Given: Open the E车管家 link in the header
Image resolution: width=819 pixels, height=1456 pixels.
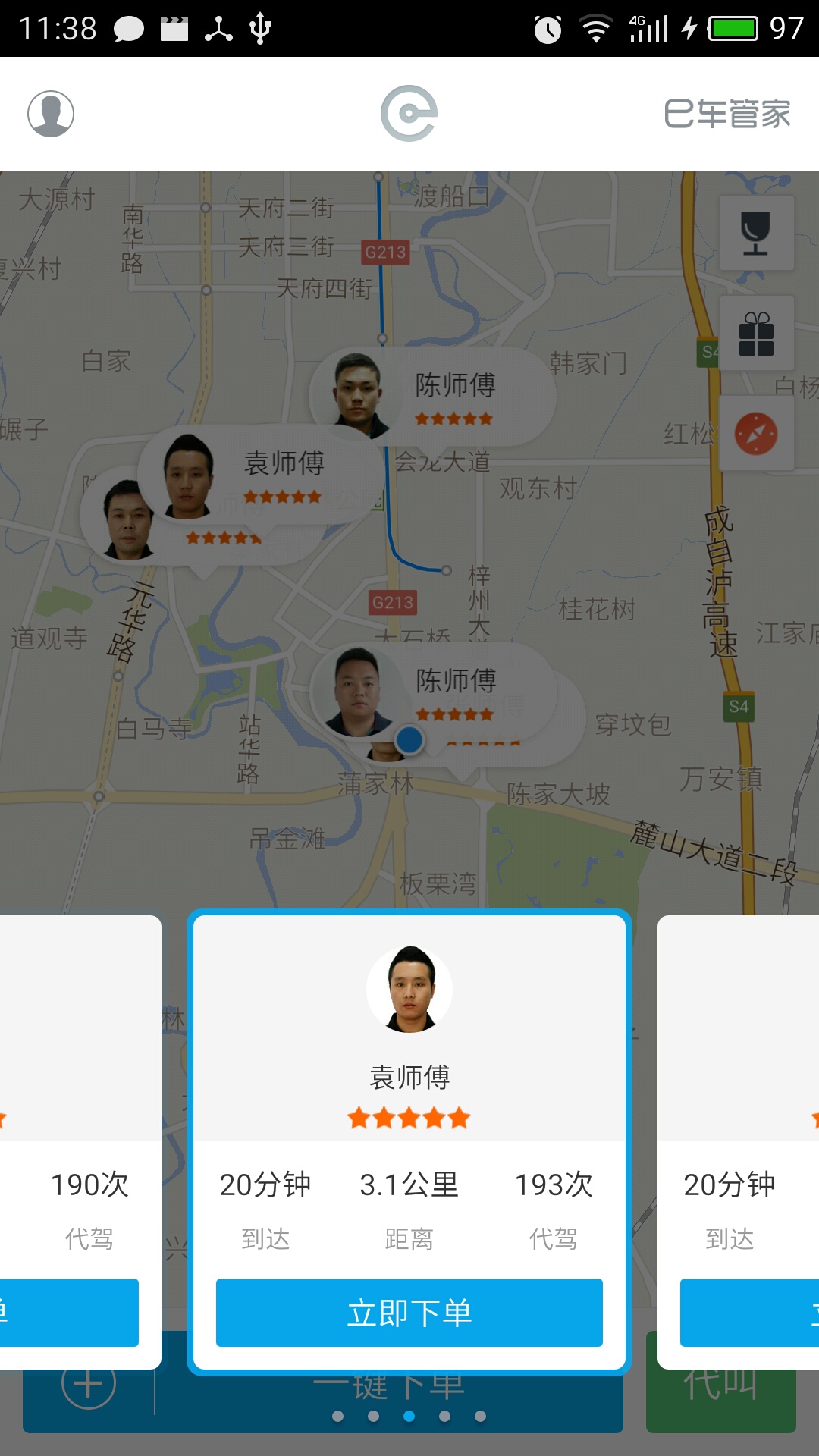Looking at the screenshot, I should pos(726,114).
